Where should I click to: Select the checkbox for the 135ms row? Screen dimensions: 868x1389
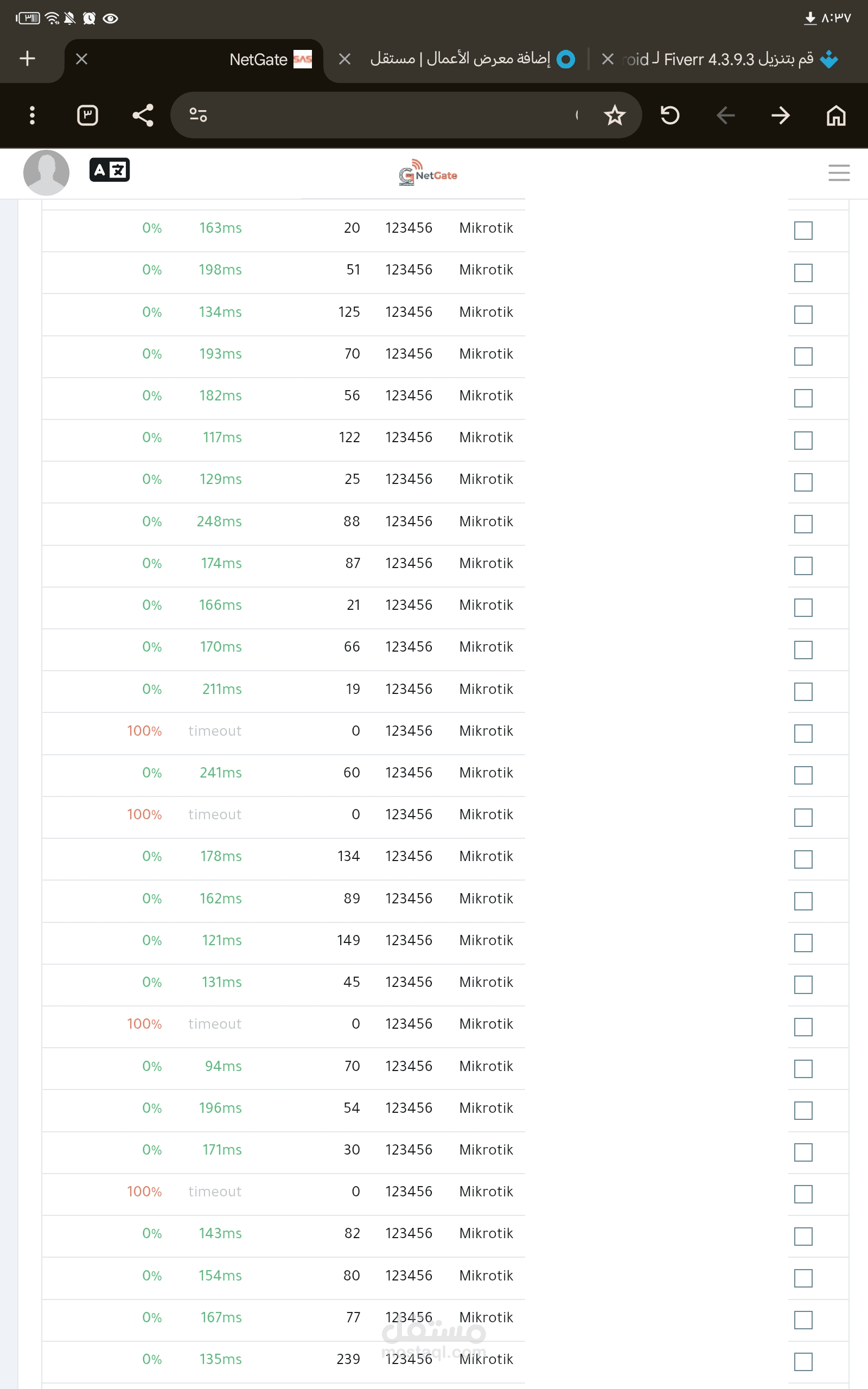[803, 1361]
